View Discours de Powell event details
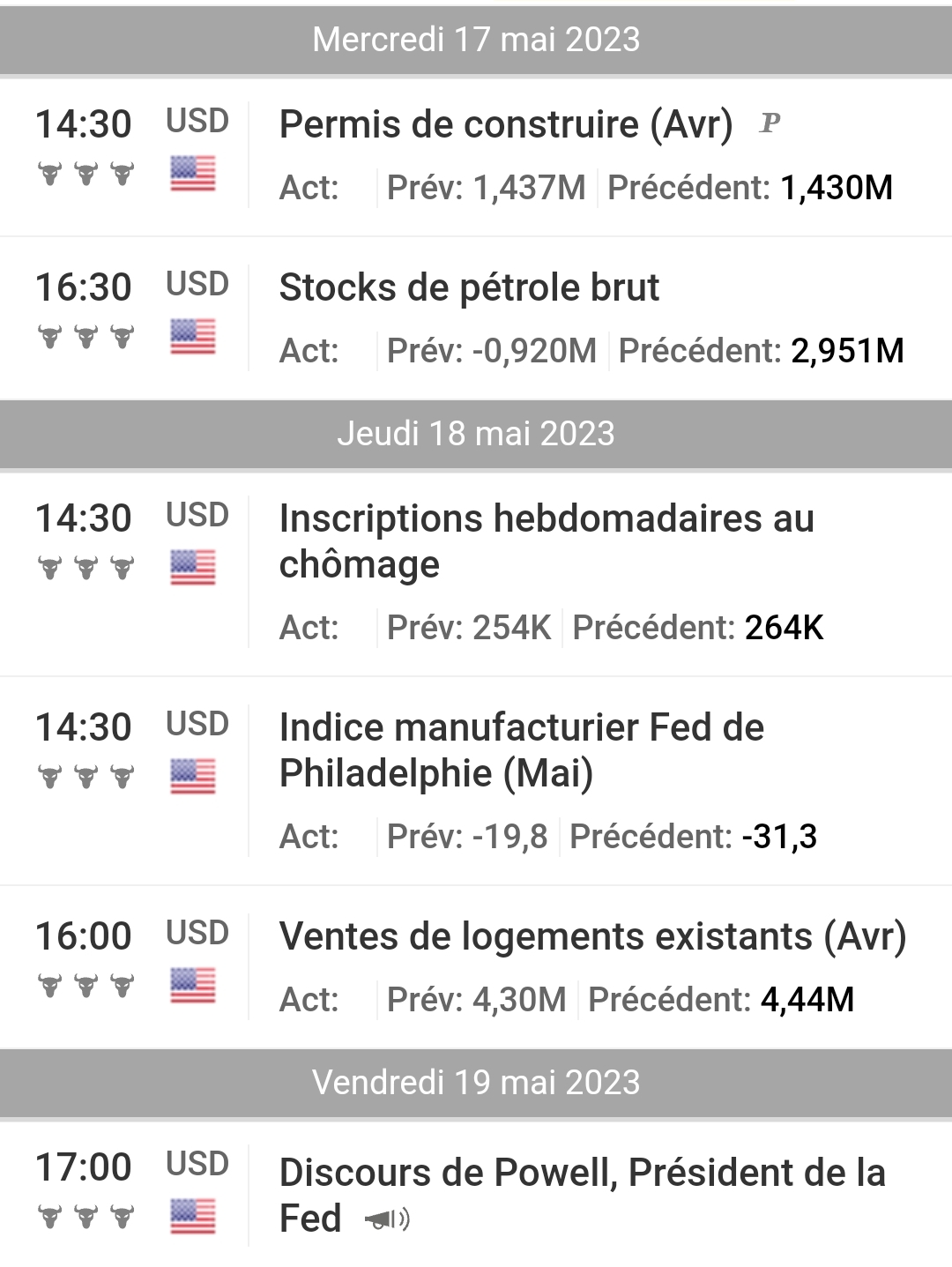The width and height of the screenshot is (952, 1267). 582,1195
